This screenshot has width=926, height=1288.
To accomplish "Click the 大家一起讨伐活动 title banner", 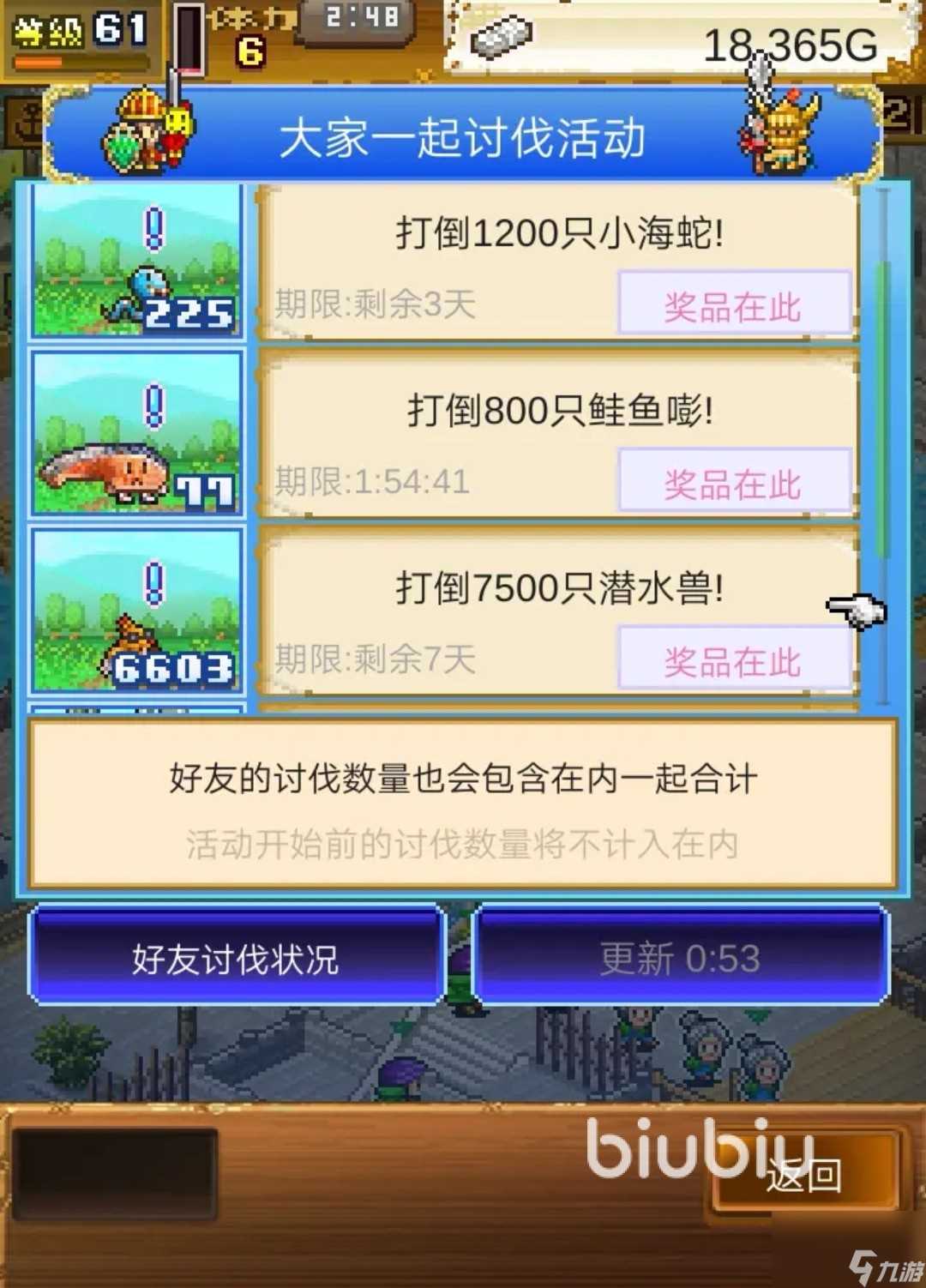I will (x=463, y=135).
